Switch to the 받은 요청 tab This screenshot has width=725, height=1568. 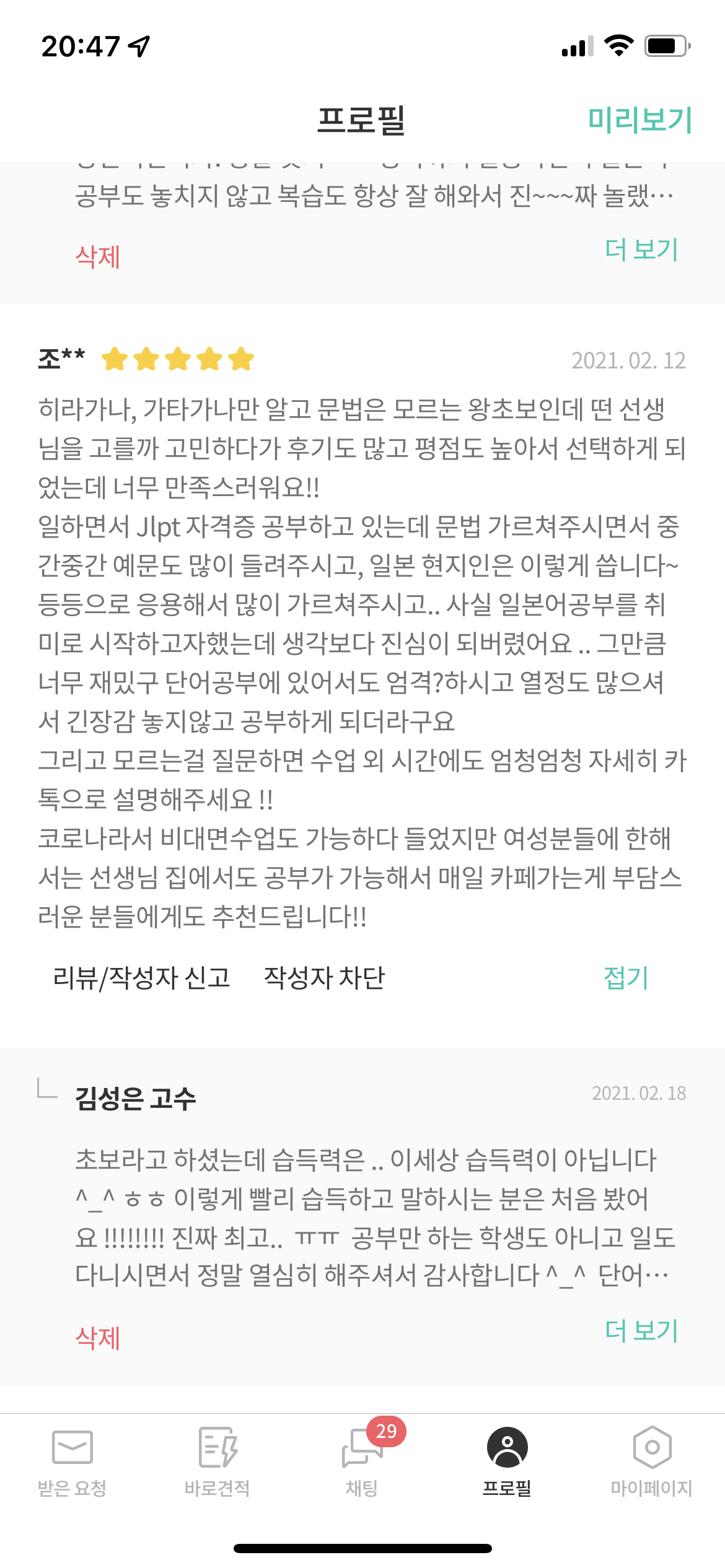pos(72,1460)
